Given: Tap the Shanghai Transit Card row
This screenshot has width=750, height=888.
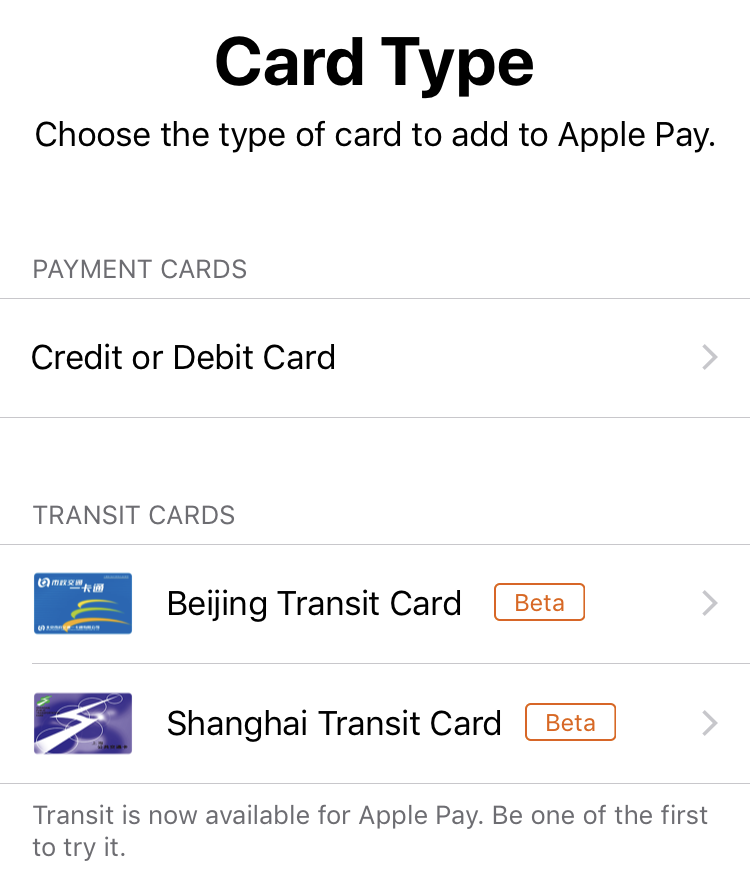Looking at the screenshot, I should [375, 722].
